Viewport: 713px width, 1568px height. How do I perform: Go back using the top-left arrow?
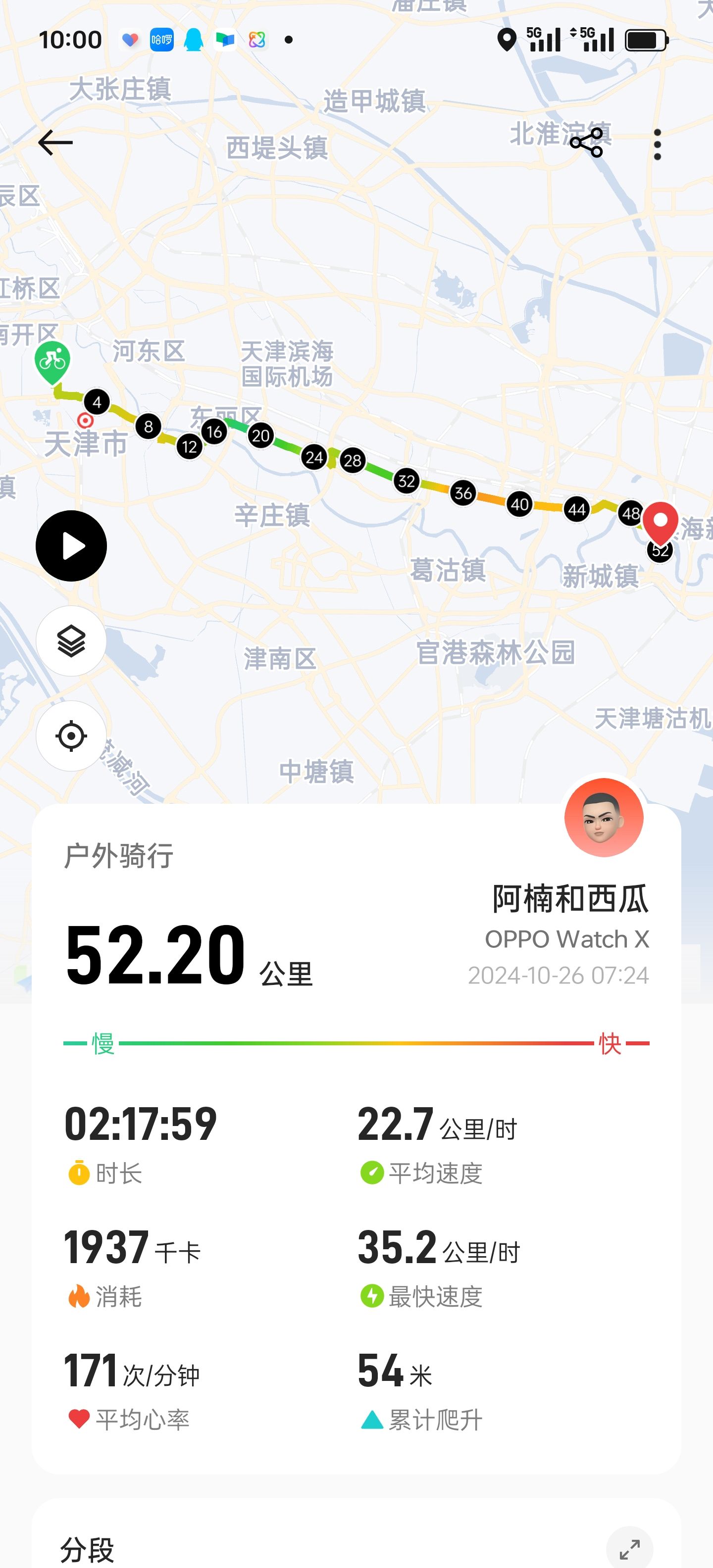point(55,143)
